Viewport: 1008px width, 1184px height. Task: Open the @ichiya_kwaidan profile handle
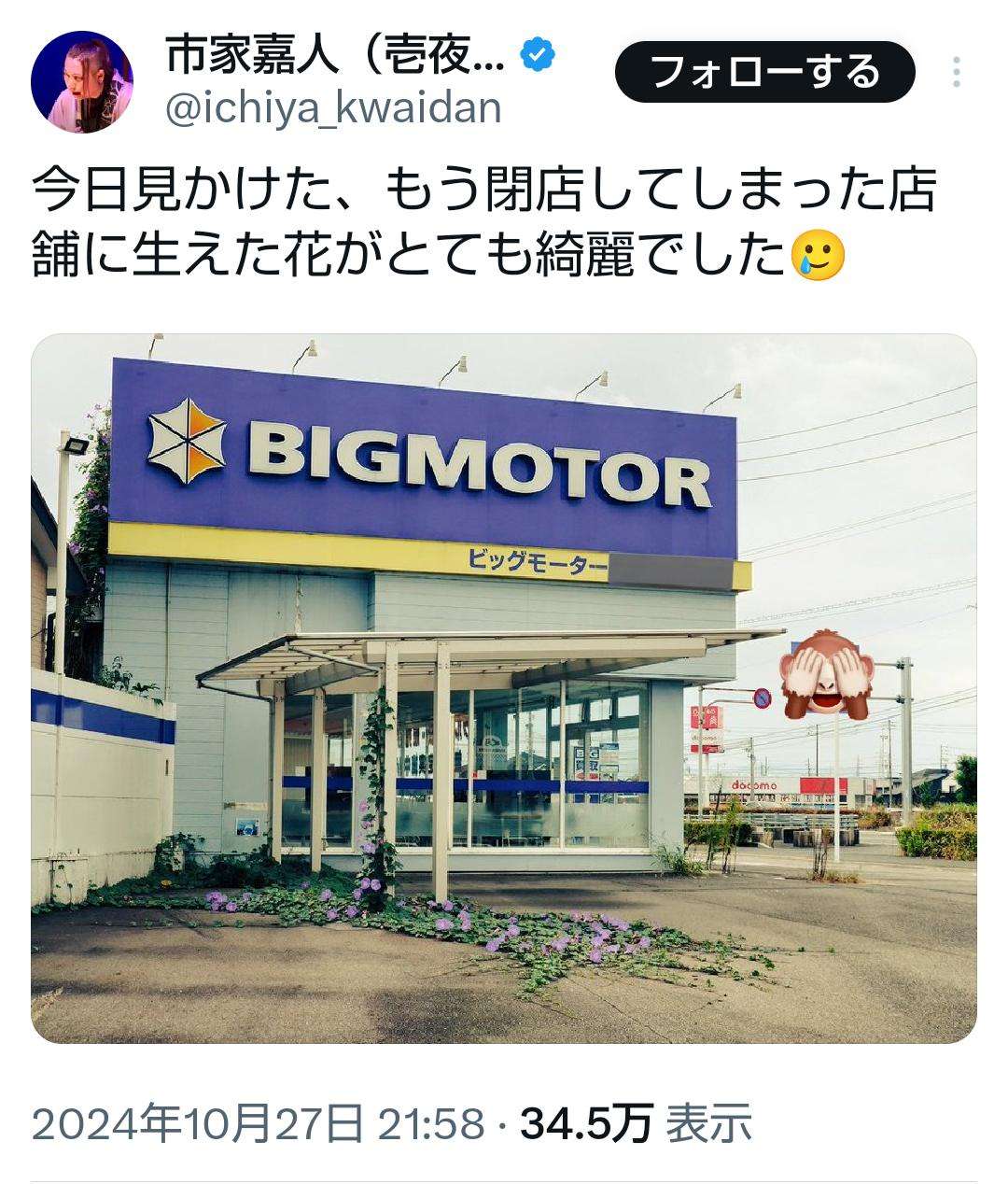(x=333, y=109)
